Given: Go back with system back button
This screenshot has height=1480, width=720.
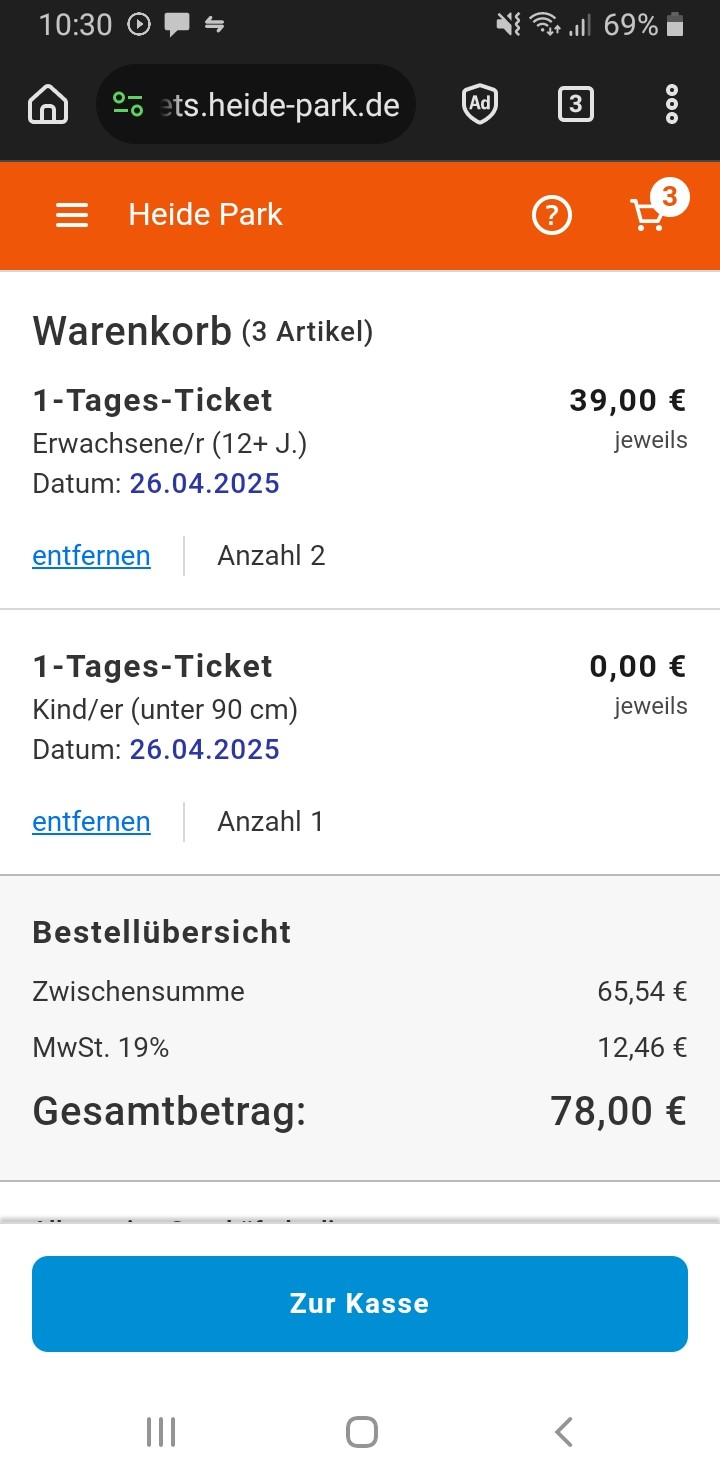Looking at the screenshot, I should (564, 1432).
